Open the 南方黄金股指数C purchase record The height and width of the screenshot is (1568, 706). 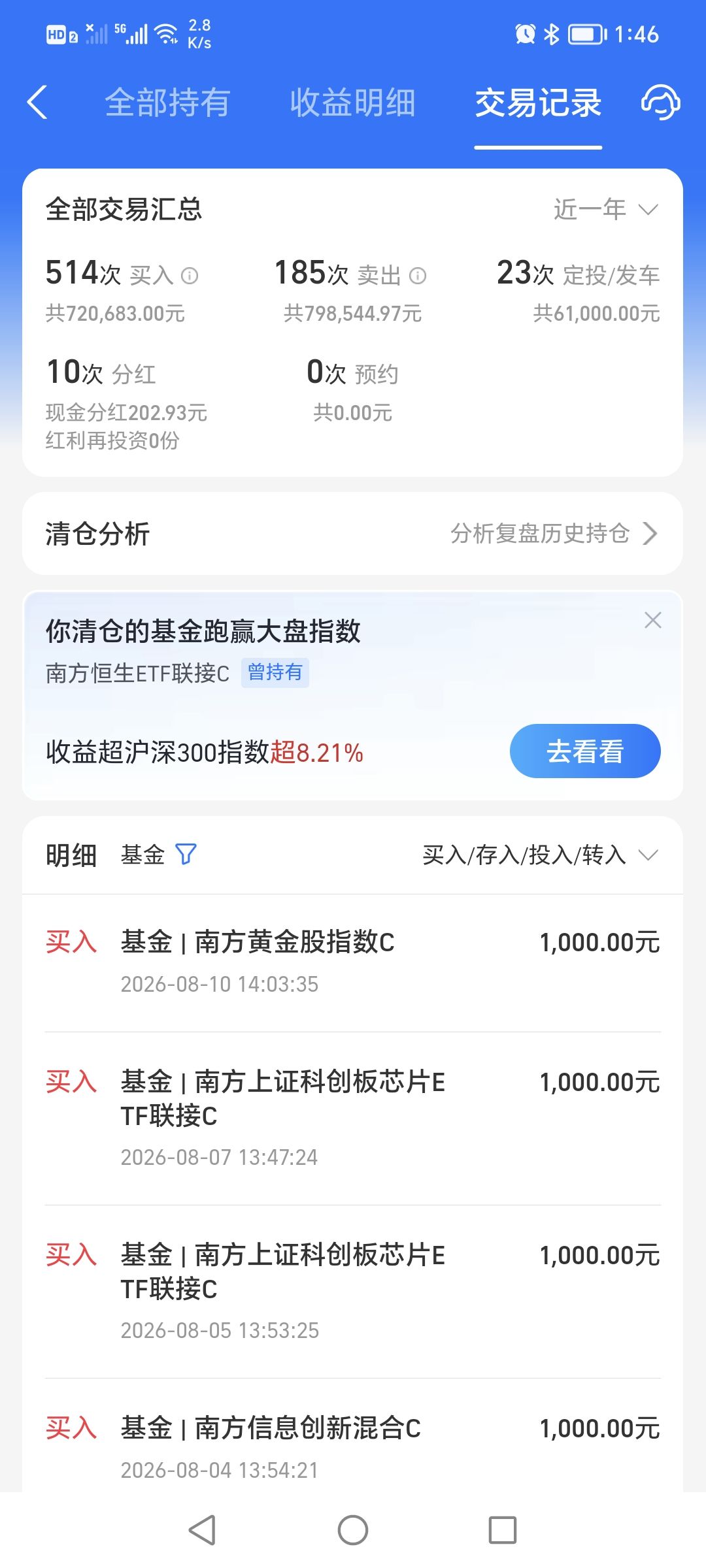pos(352,963)
